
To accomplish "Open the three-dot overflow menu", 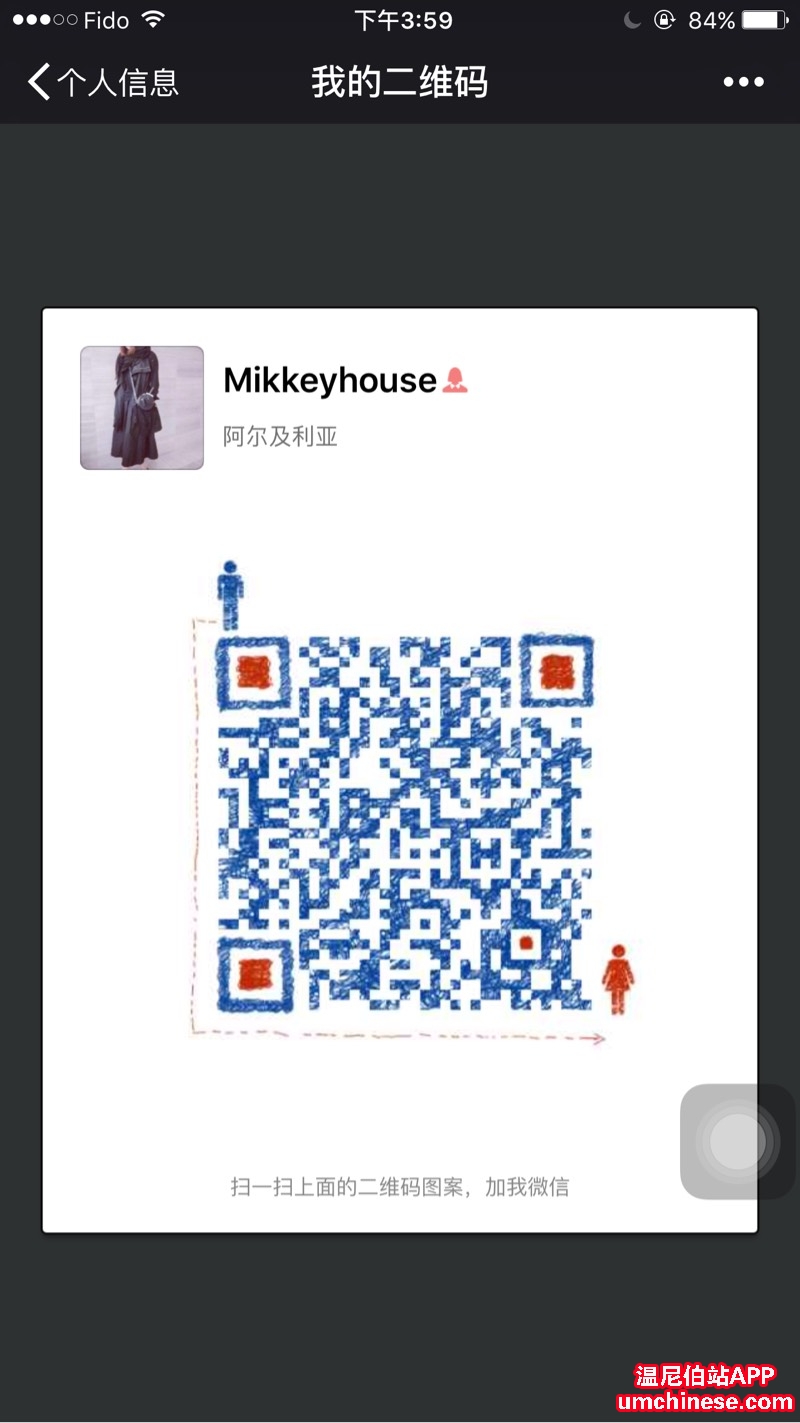I will click(x=743, y=82).
